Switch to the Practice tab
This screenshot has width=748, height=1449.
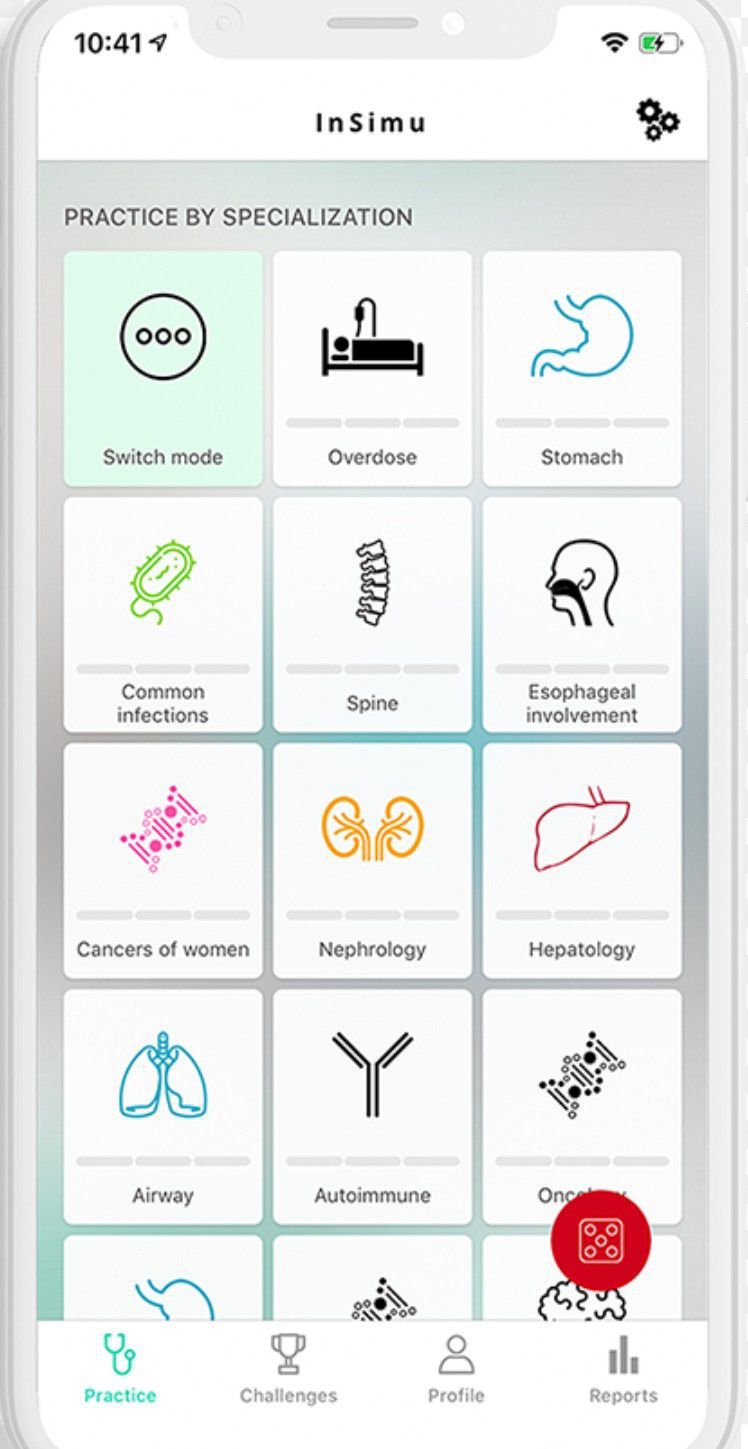click(x=120, y=1370)
